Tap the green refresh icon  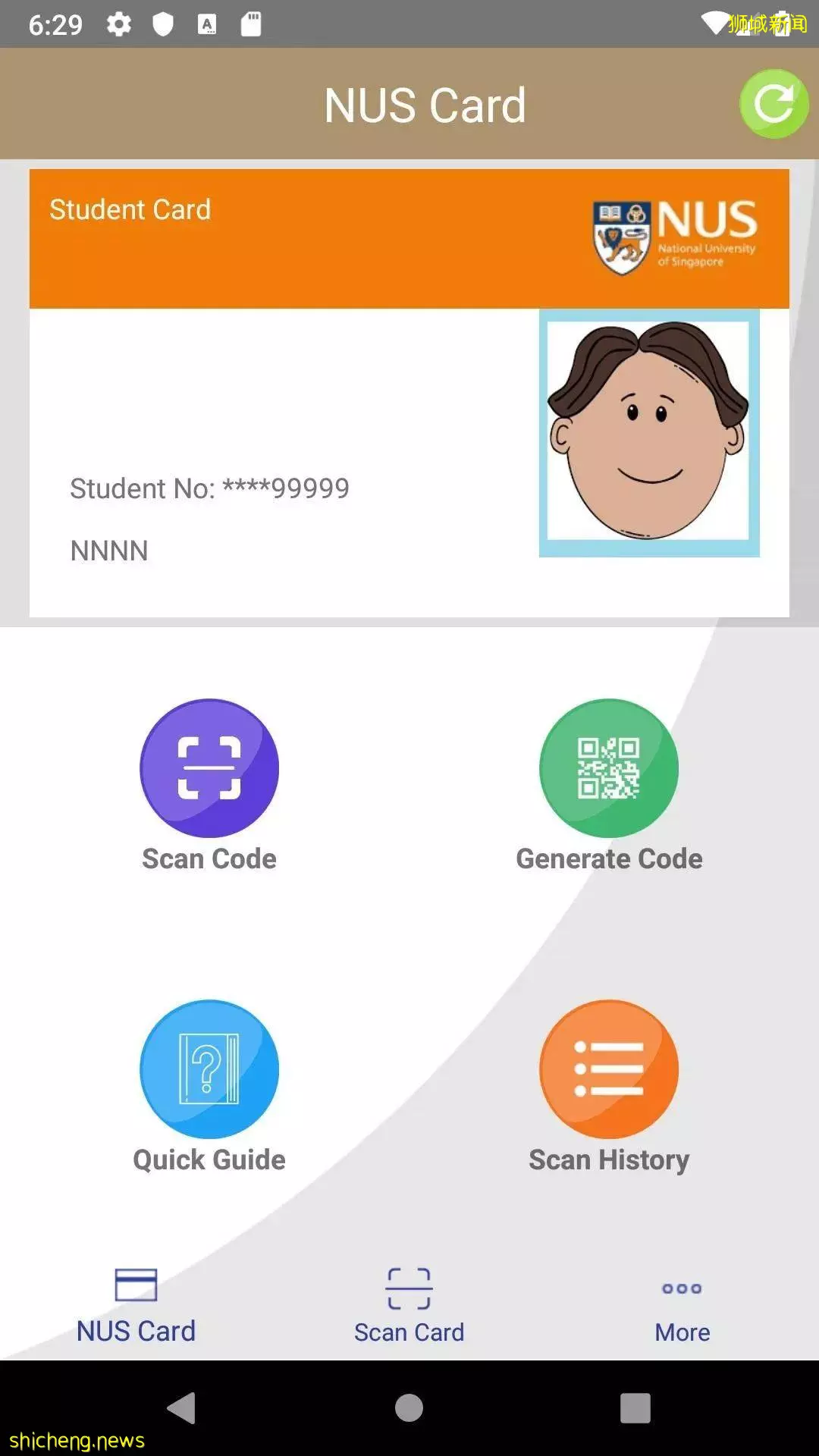tap(773, 104)
